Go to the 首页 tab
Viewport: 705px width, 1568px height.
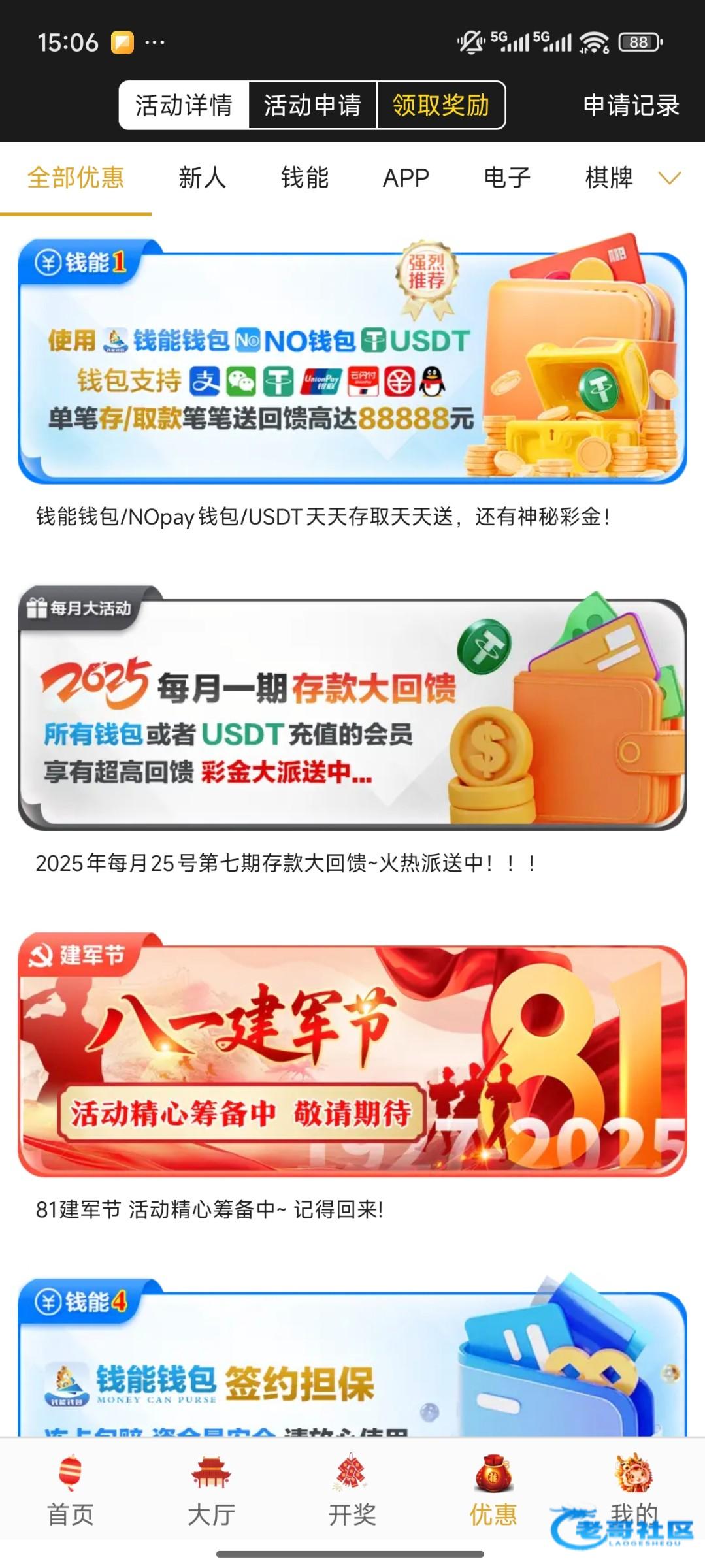71,1492
